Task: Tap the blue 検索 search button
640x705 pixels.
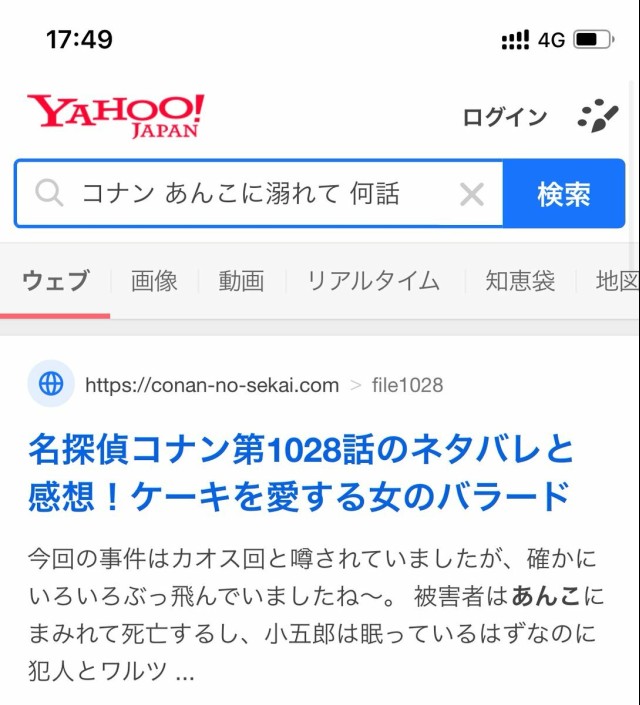Action: pyautogui.click(x=564, y=194)
